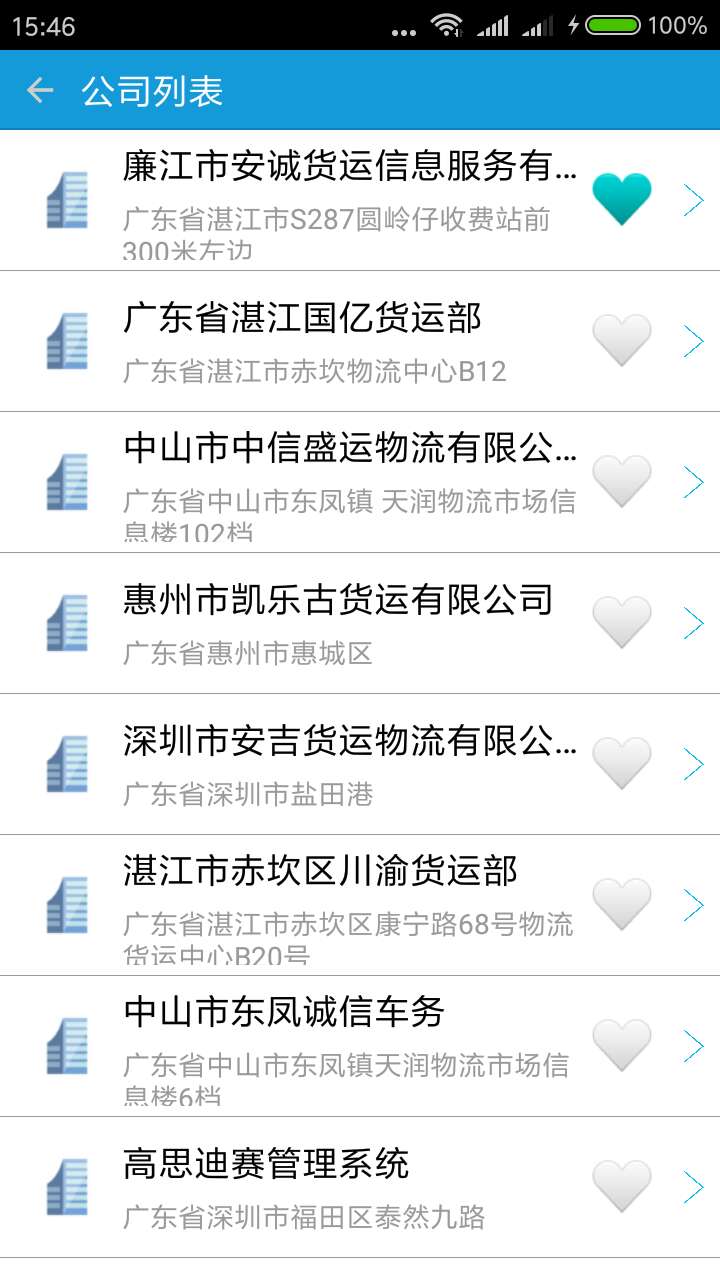Tap the heart for 惠州市凯乐古货运有限公司
This screenshot has height=1280, width=720.
point(621,623)
